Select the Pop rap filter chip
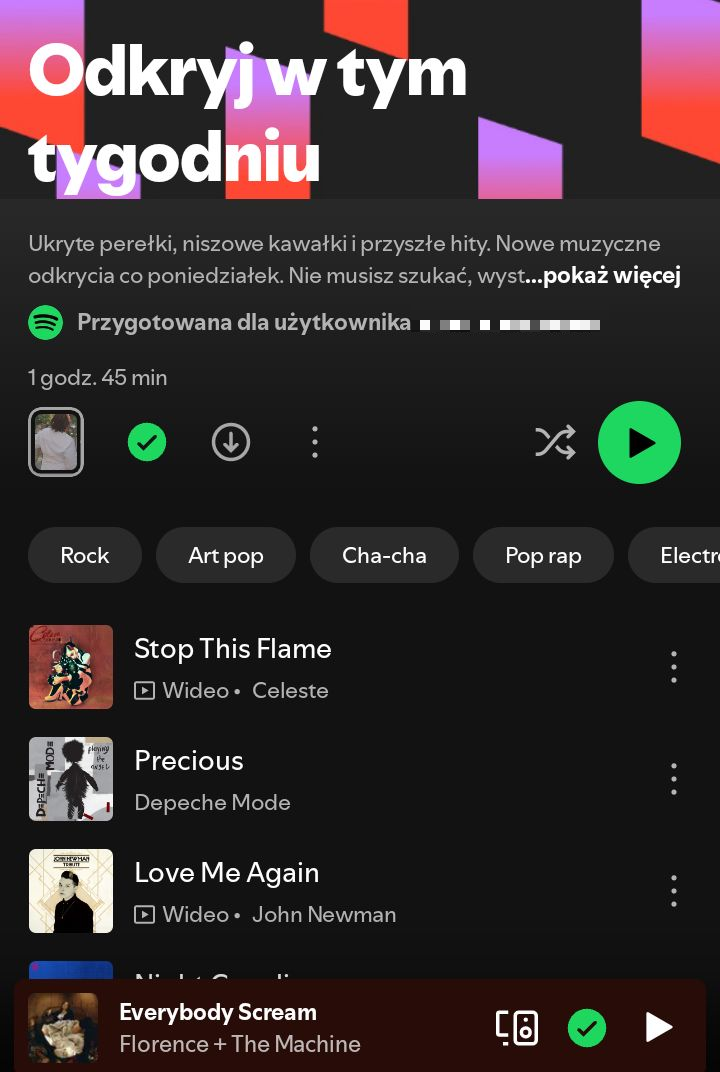 click(x=543, y=555)
